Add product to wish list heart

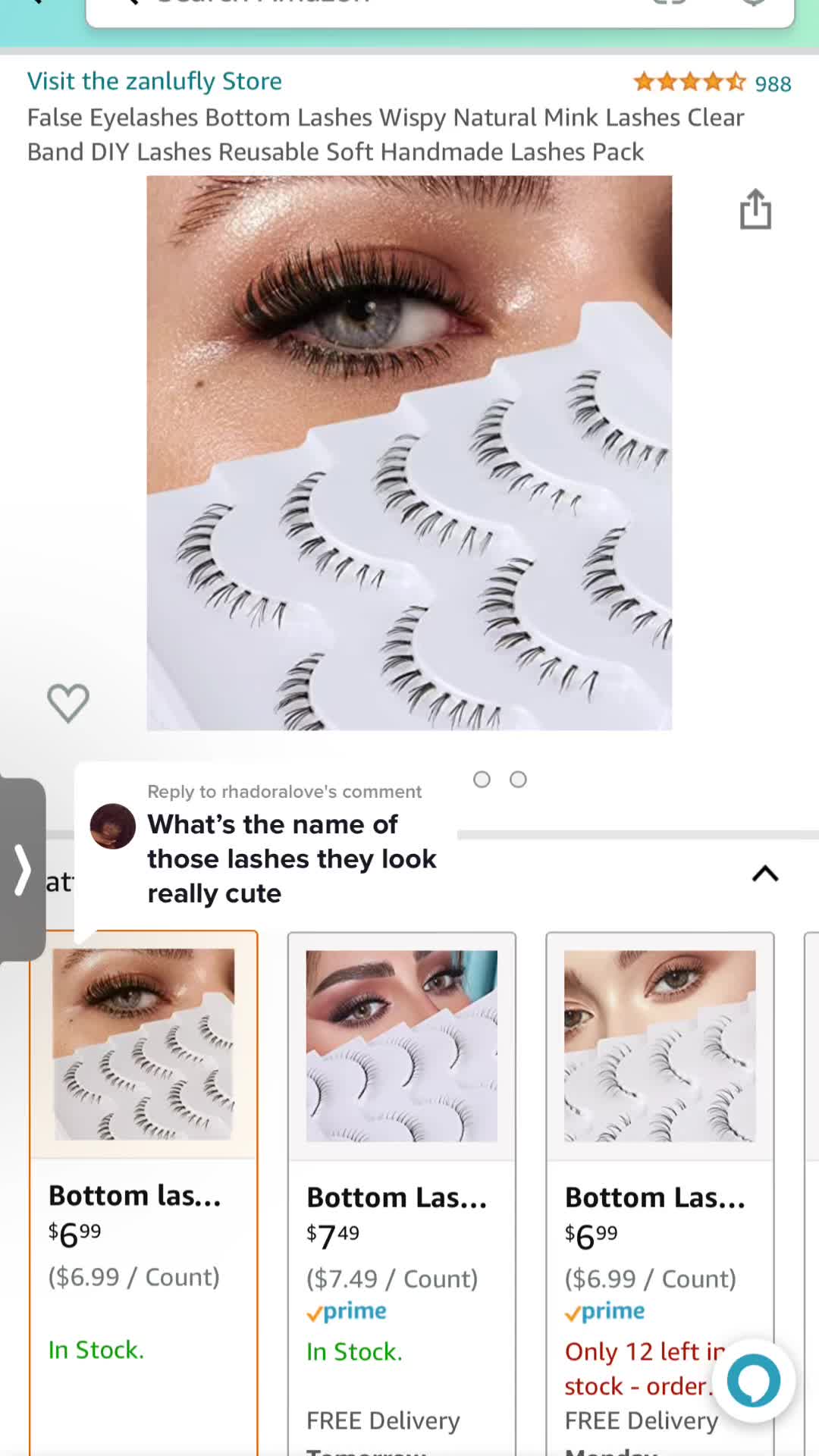click(68, 703)
